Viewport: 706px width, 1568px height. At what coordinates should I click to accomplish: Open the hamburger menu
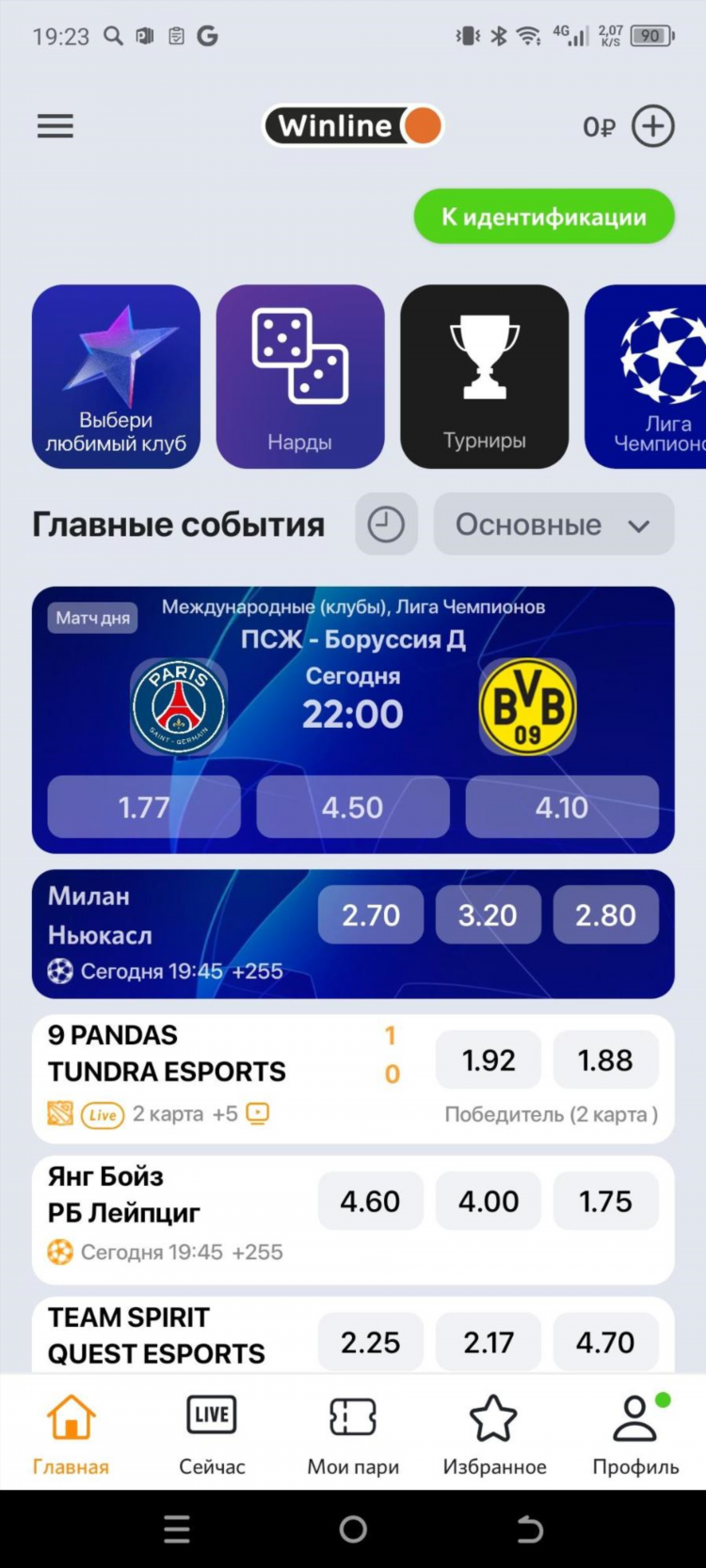tap(55, 126)
